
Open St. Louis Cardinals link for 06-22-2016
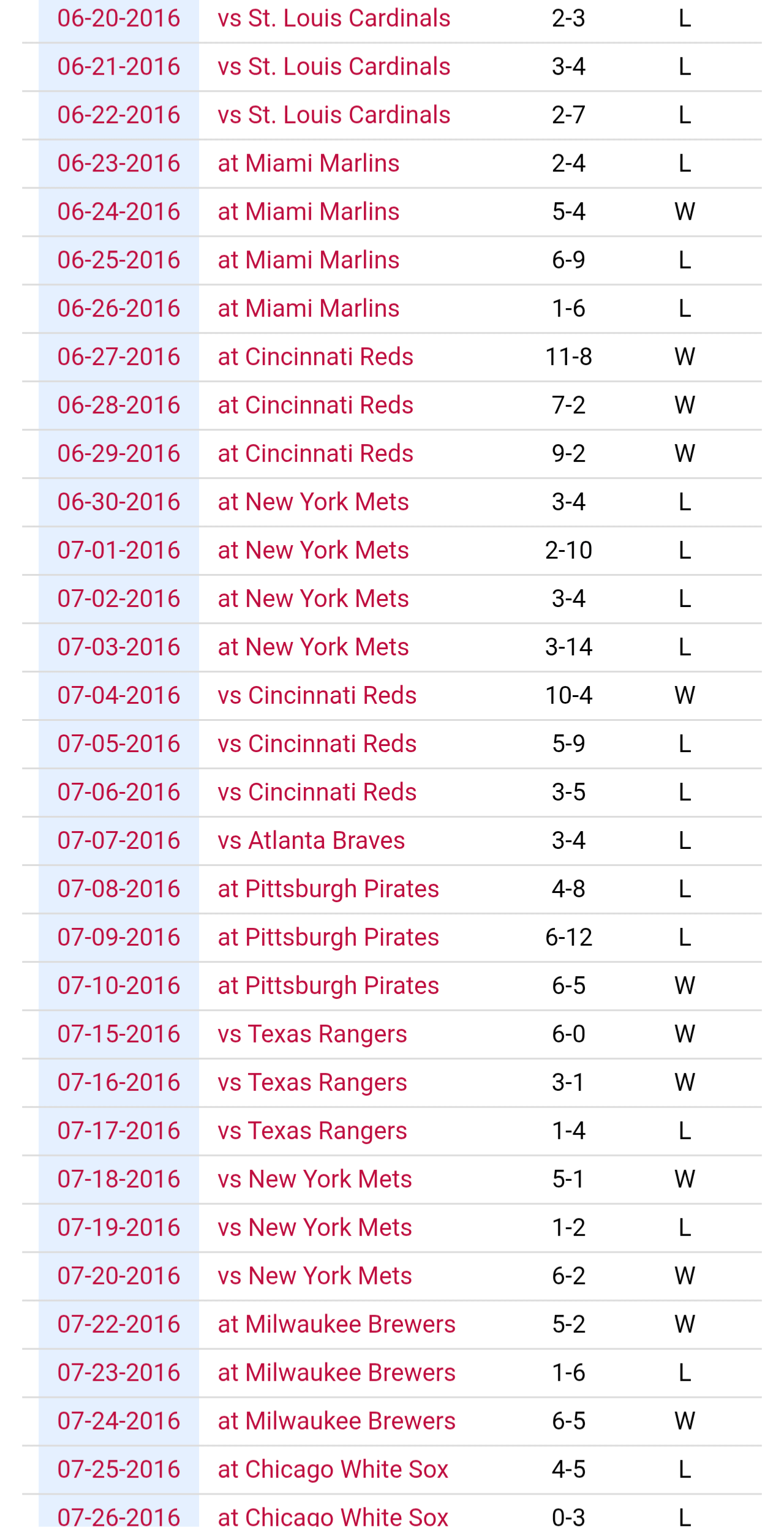334,115
